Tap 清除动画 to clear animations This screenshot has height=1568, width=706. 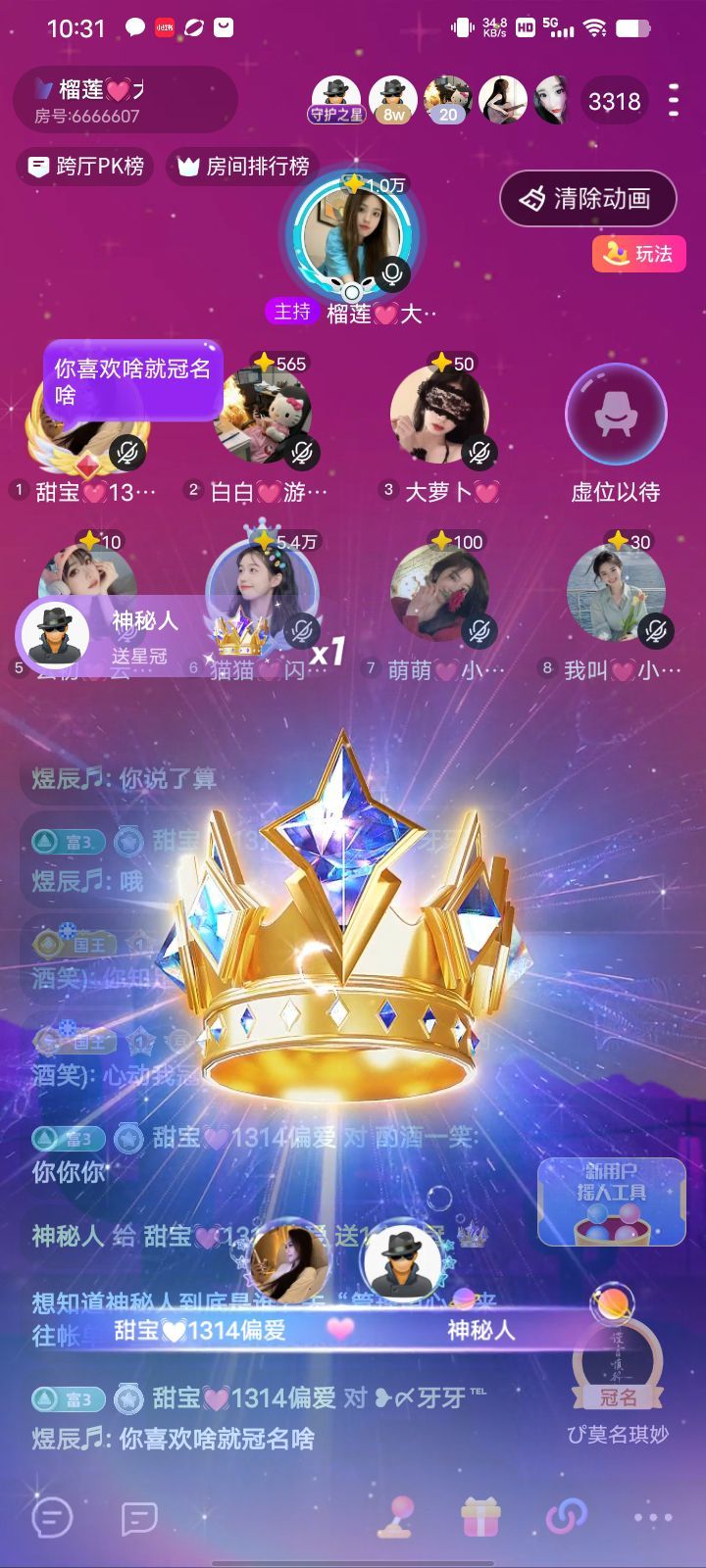coord(588,199)
